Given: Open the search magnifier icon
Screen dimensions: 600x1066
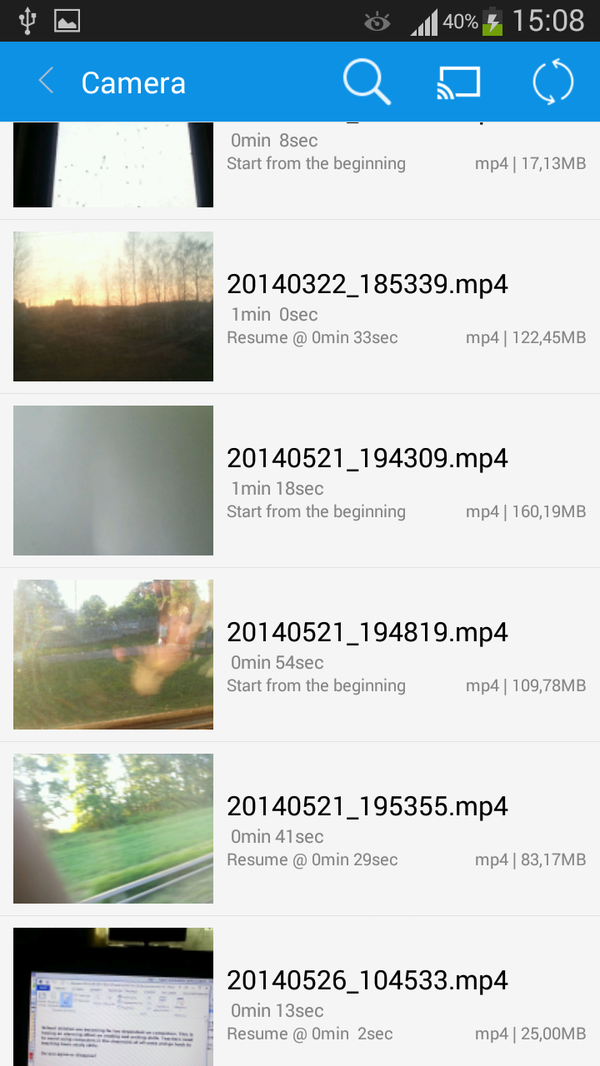Looking at the screenshot, I should [366, 81].
